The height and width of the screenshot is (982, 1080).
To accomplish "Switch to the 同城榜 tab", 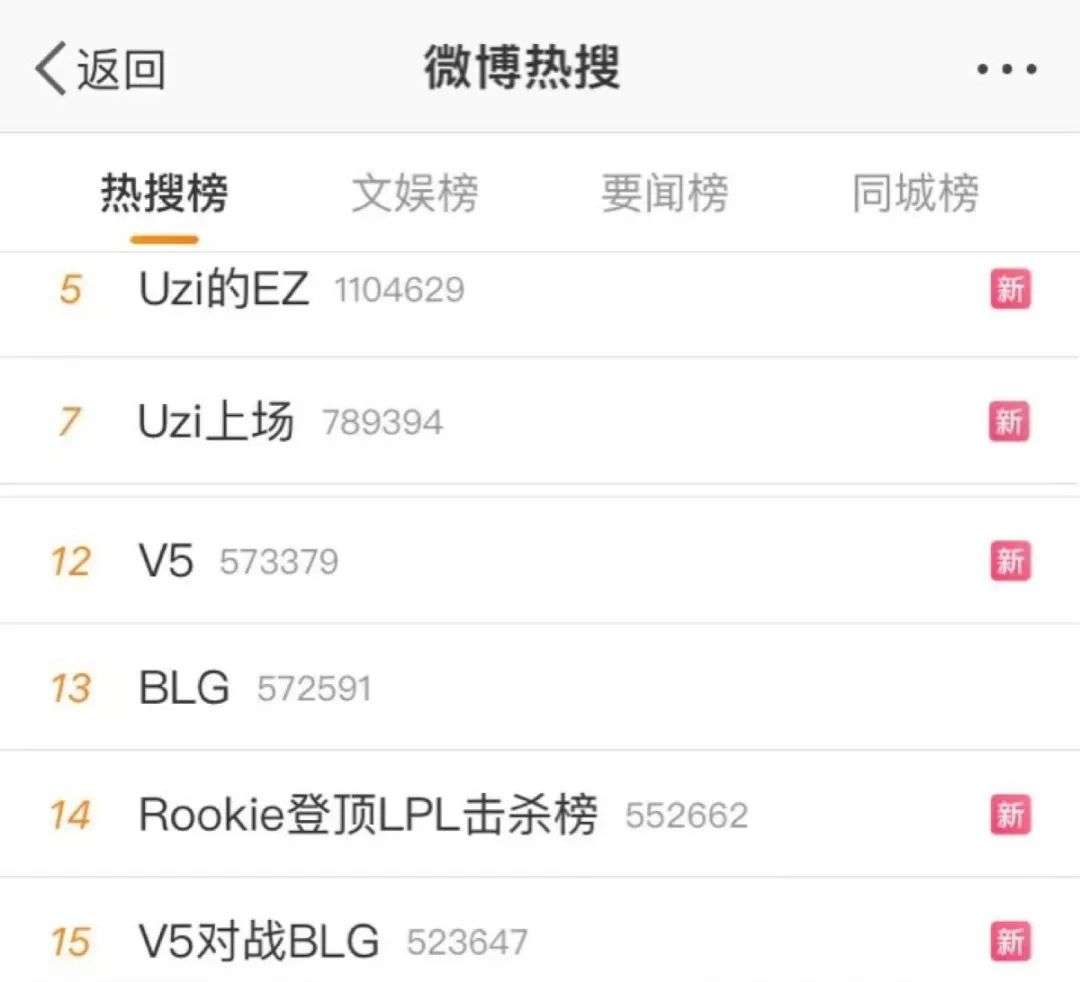I will [915, 193].
